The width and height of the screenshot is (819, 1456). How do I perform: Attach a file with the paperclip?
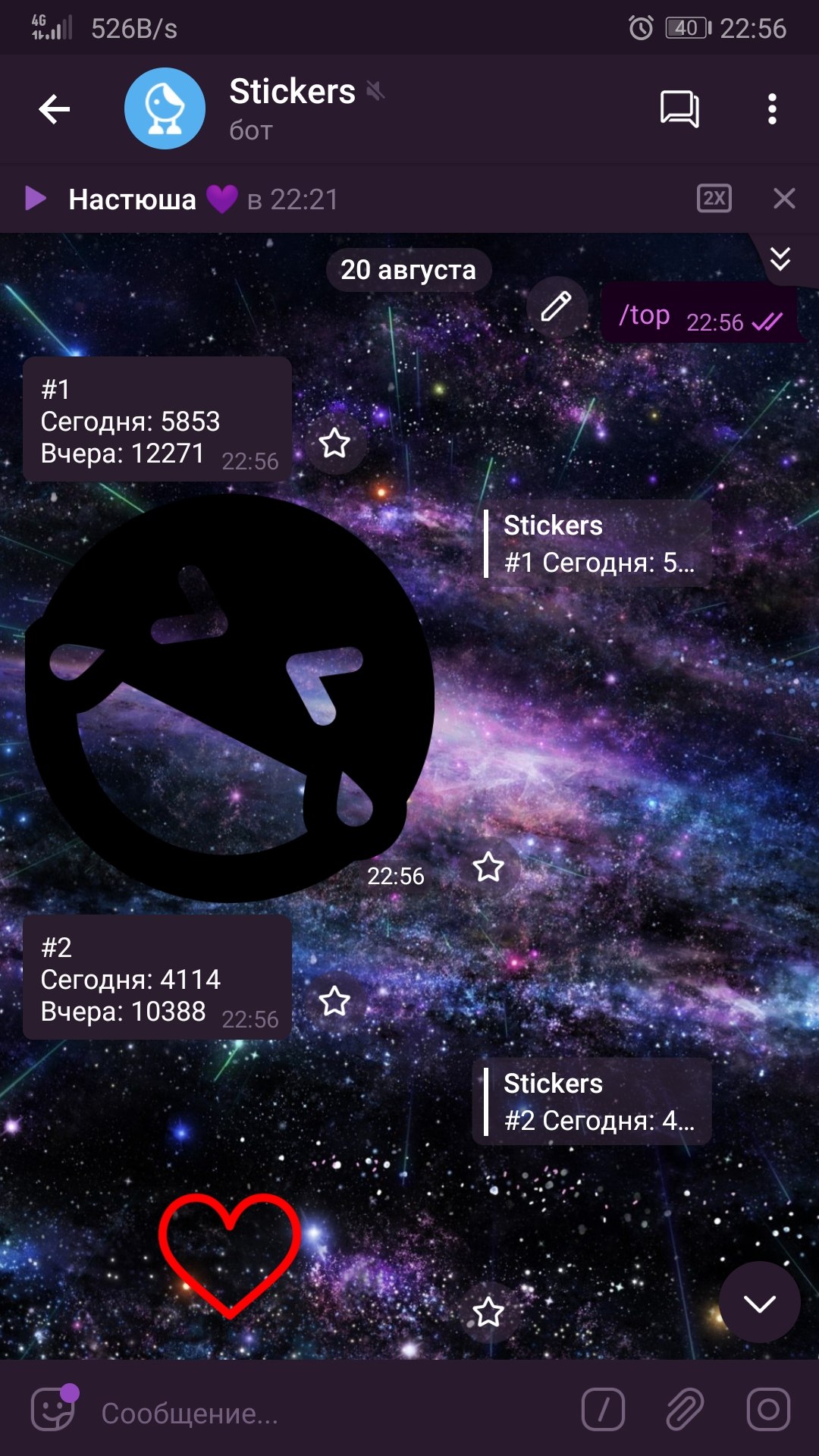coord(685,1410)
